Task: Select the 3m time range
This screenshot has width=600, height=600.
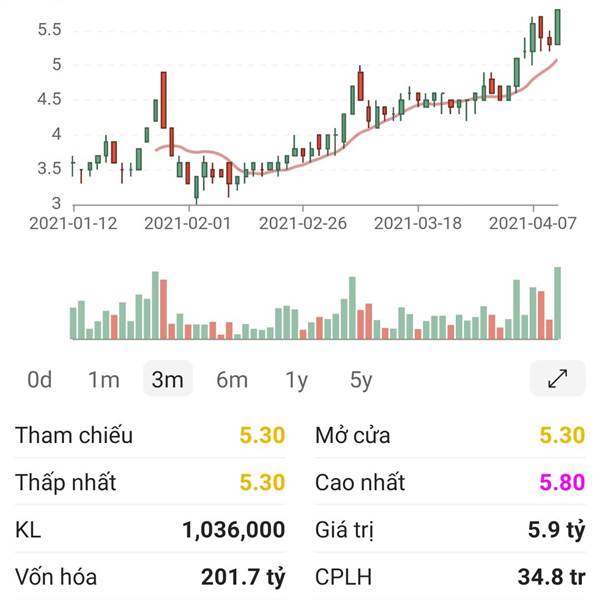Action: (x=168, y=379)
